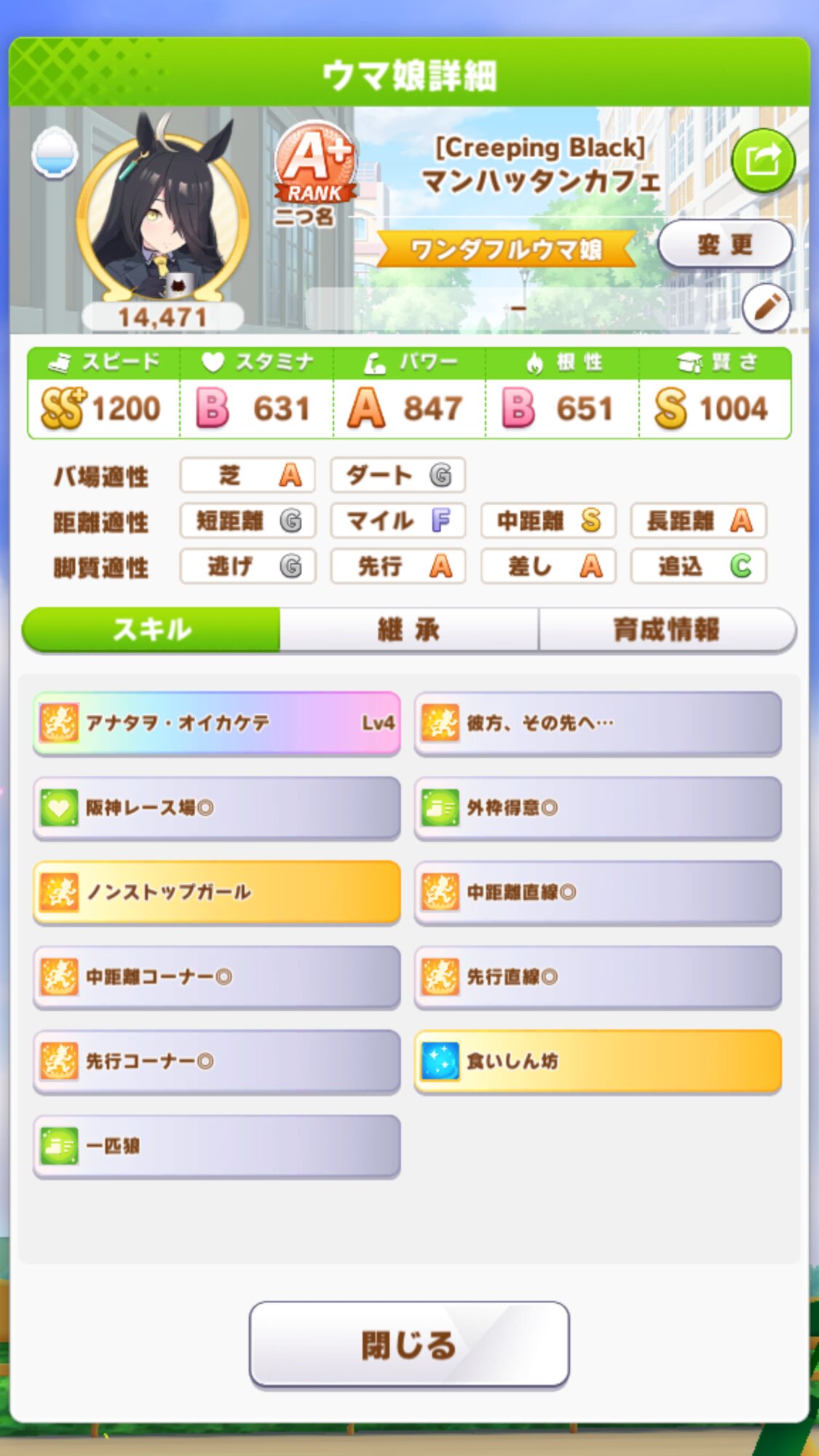This screenshot has height=1456, width=819.
Task: Switch to the 継承 tab
Action: (x=408, y=630)
